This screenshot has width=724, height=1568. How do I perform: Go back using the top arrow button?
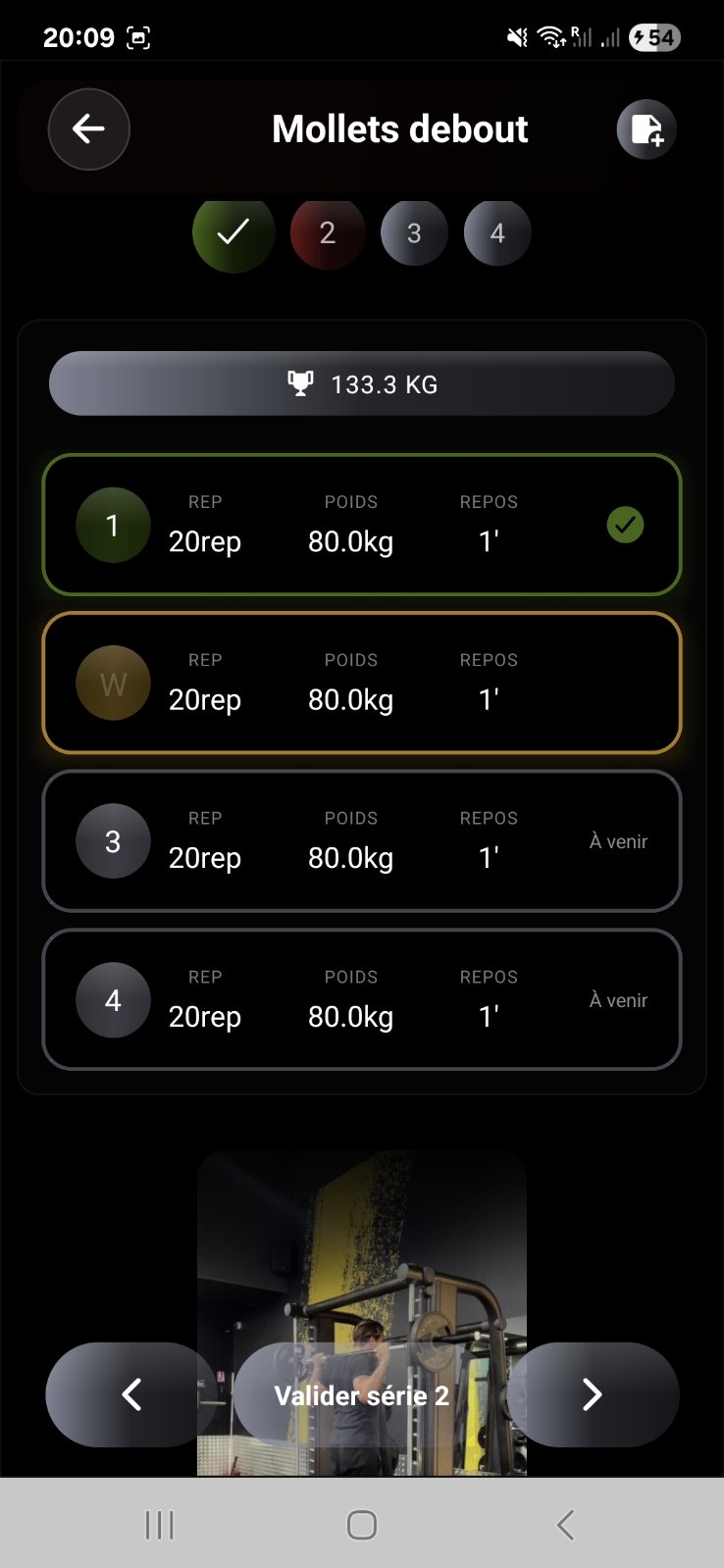(89, 129)
